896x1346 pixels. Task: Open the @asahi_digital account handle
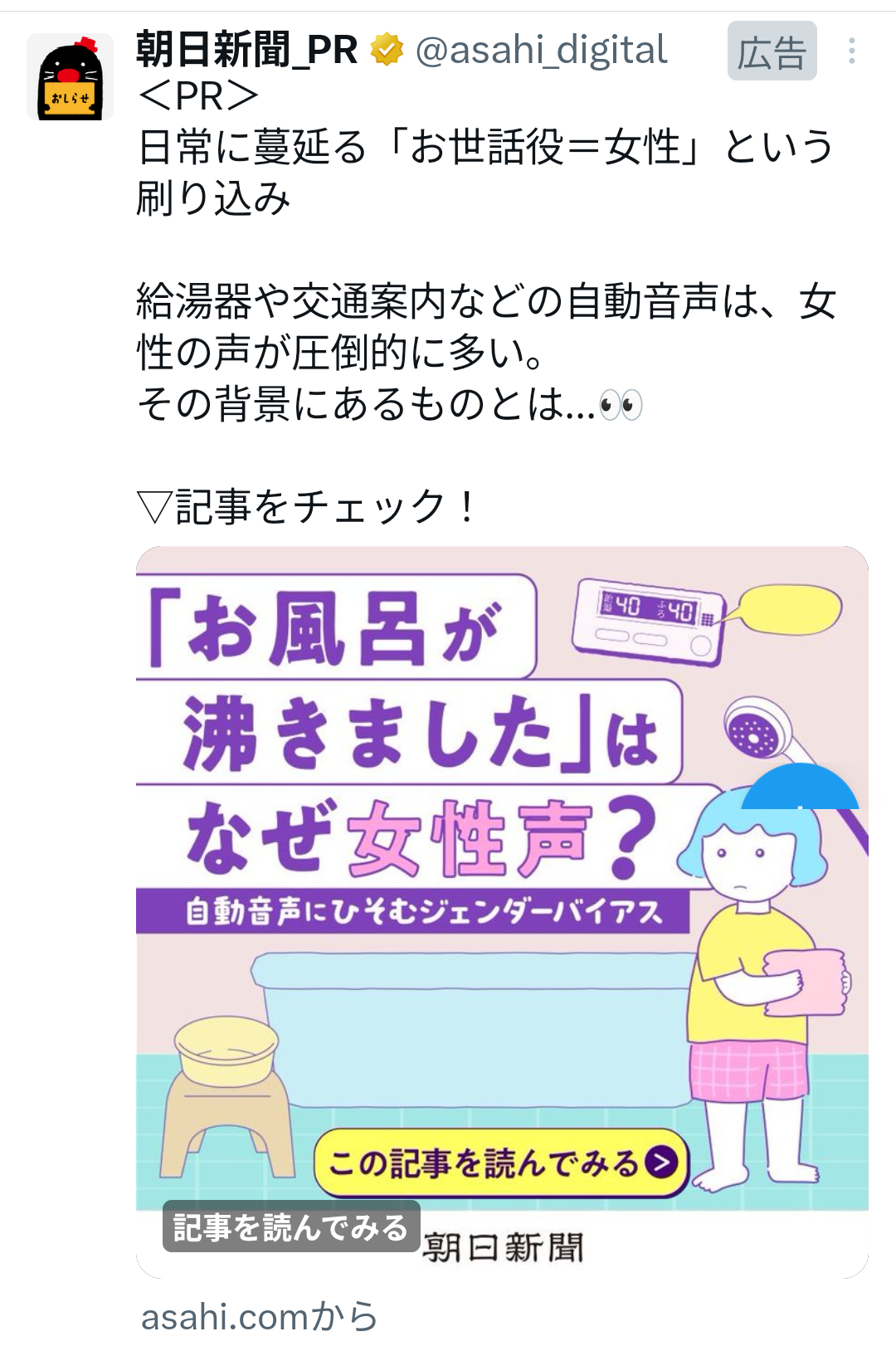point(541,51)
